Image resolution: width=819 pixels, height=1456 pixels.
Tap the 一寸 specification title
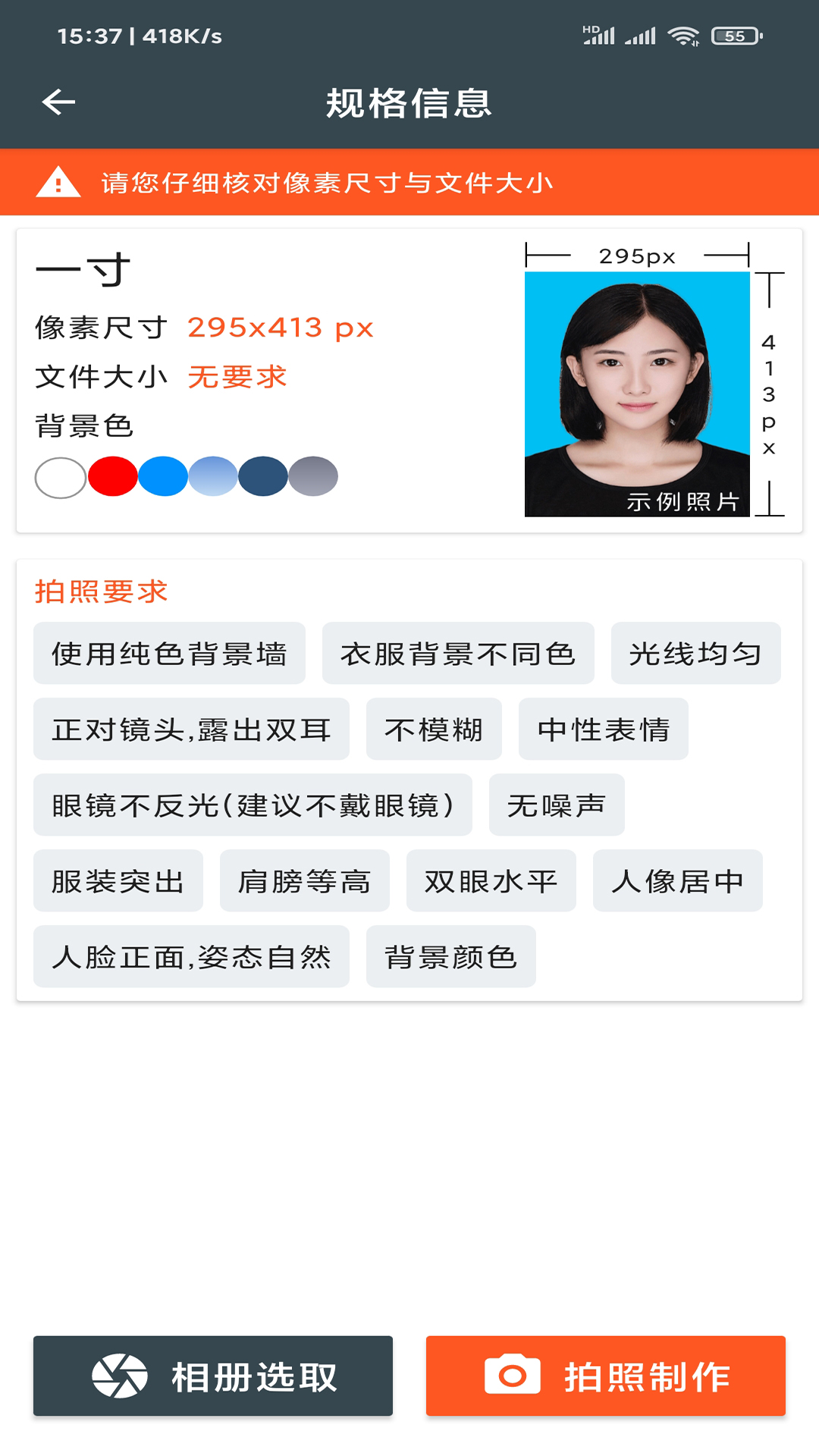coord(81,269)
